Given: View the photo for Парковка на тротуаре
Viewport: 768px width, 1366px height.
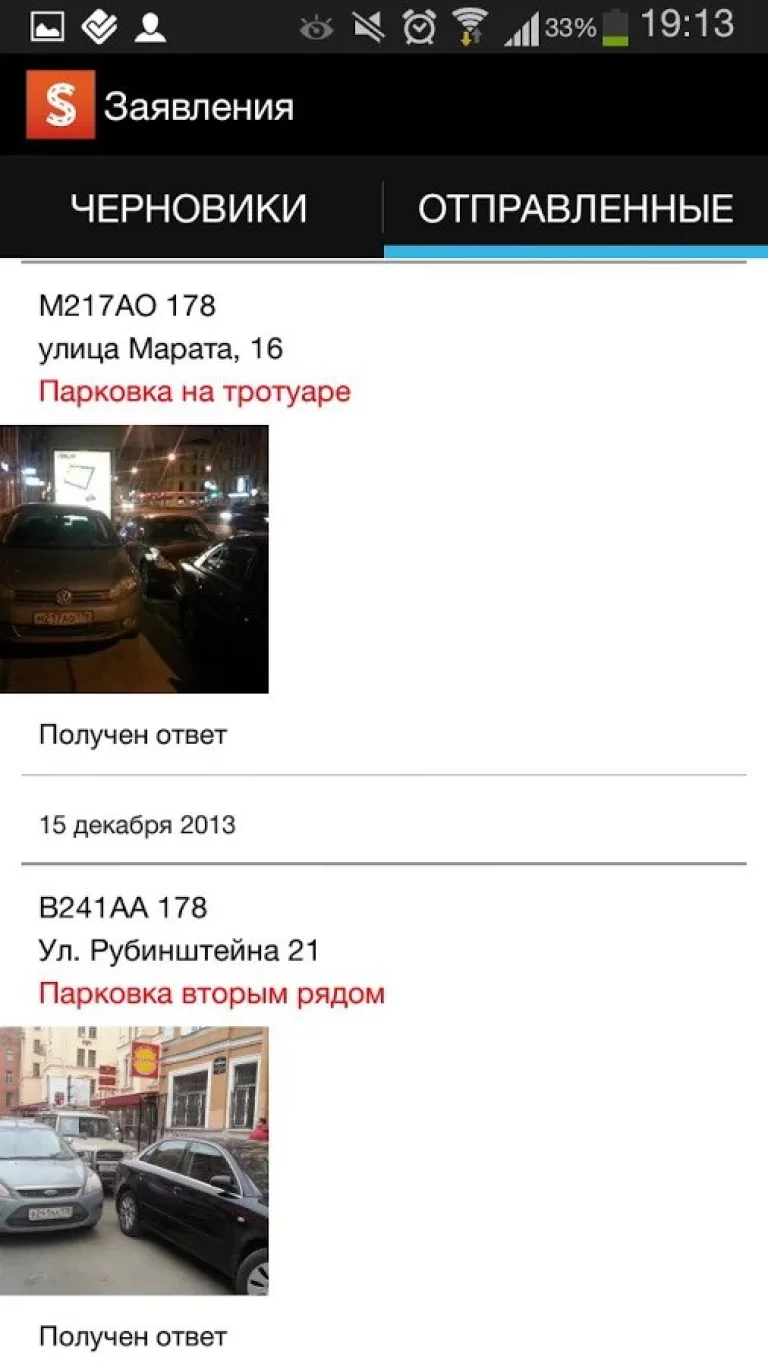Looking at the screenshot, I should click(x=134, y=559).
